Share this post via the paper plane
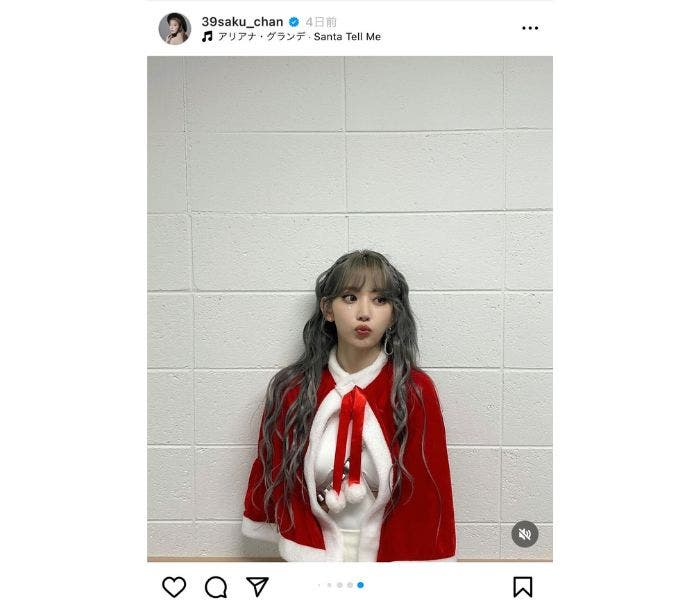 pos(257,586)
